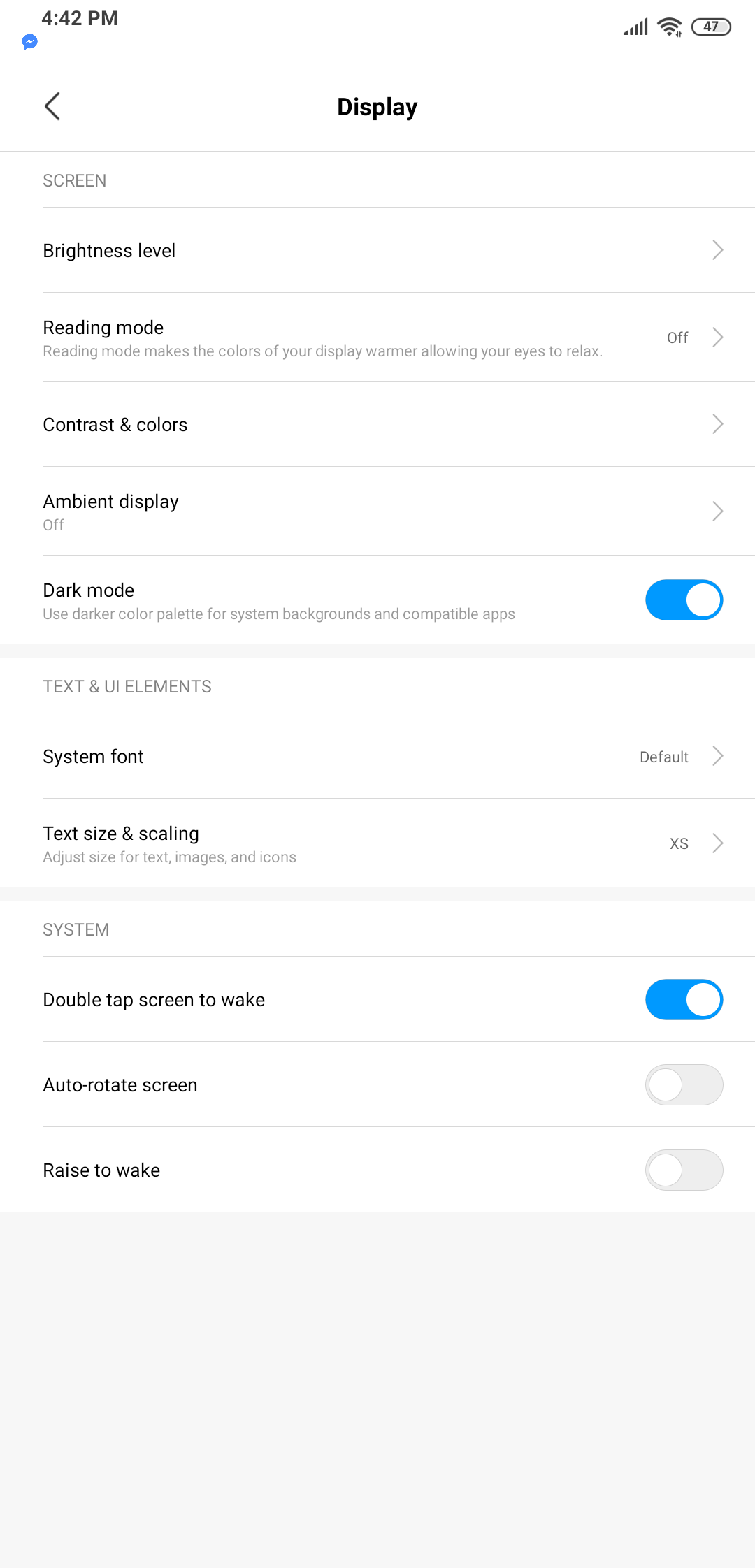The width and height of the screenshot is (755, 1568).
Task: Open Brightness level settings
Action: pos(377,250)
